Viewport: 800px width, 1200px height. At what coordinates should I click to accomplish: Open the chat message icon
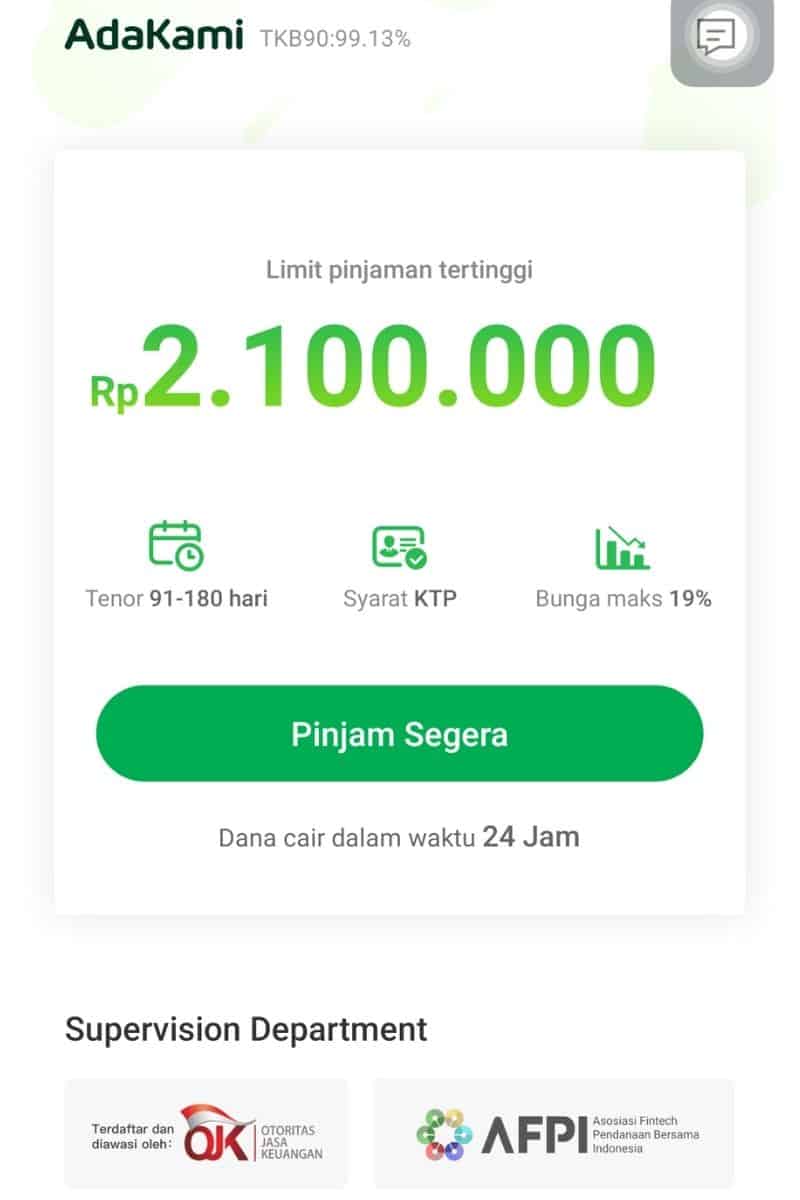(x=716, y=38)
